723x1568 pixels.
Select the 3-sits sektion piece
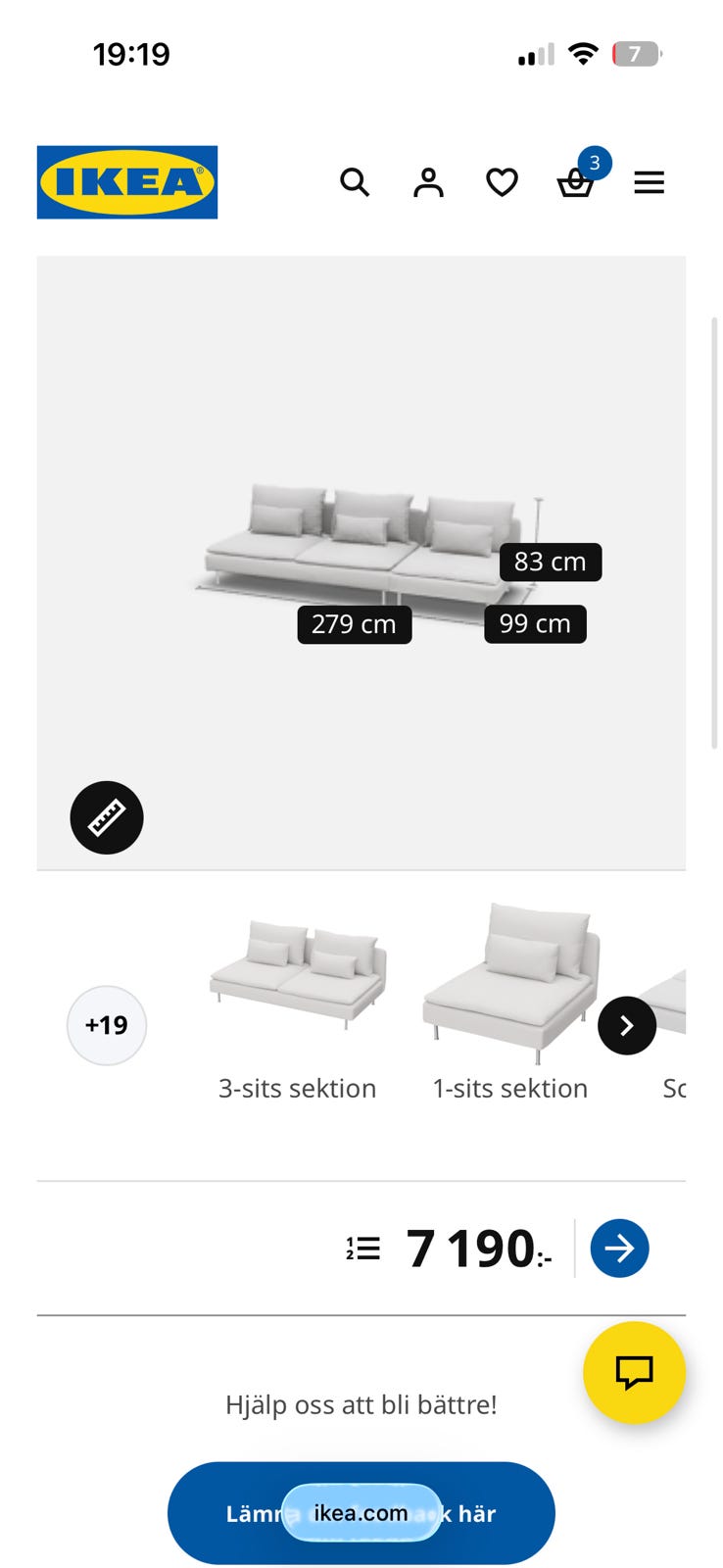[298, 980]
